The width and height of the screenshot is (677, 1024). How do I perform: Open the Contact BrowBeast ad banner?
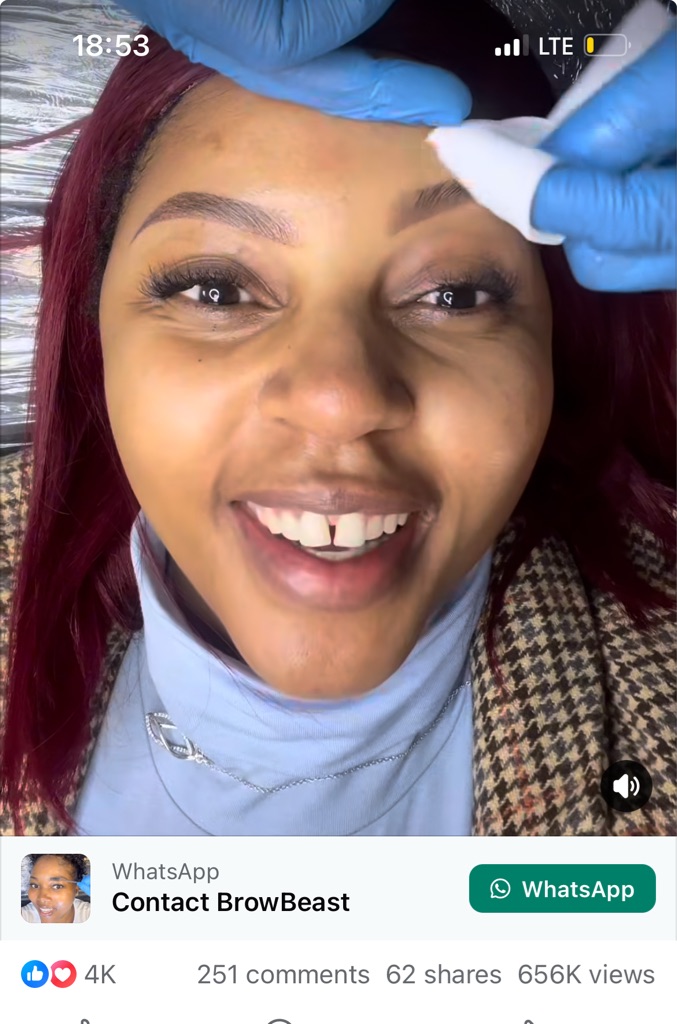click(231, 901)
